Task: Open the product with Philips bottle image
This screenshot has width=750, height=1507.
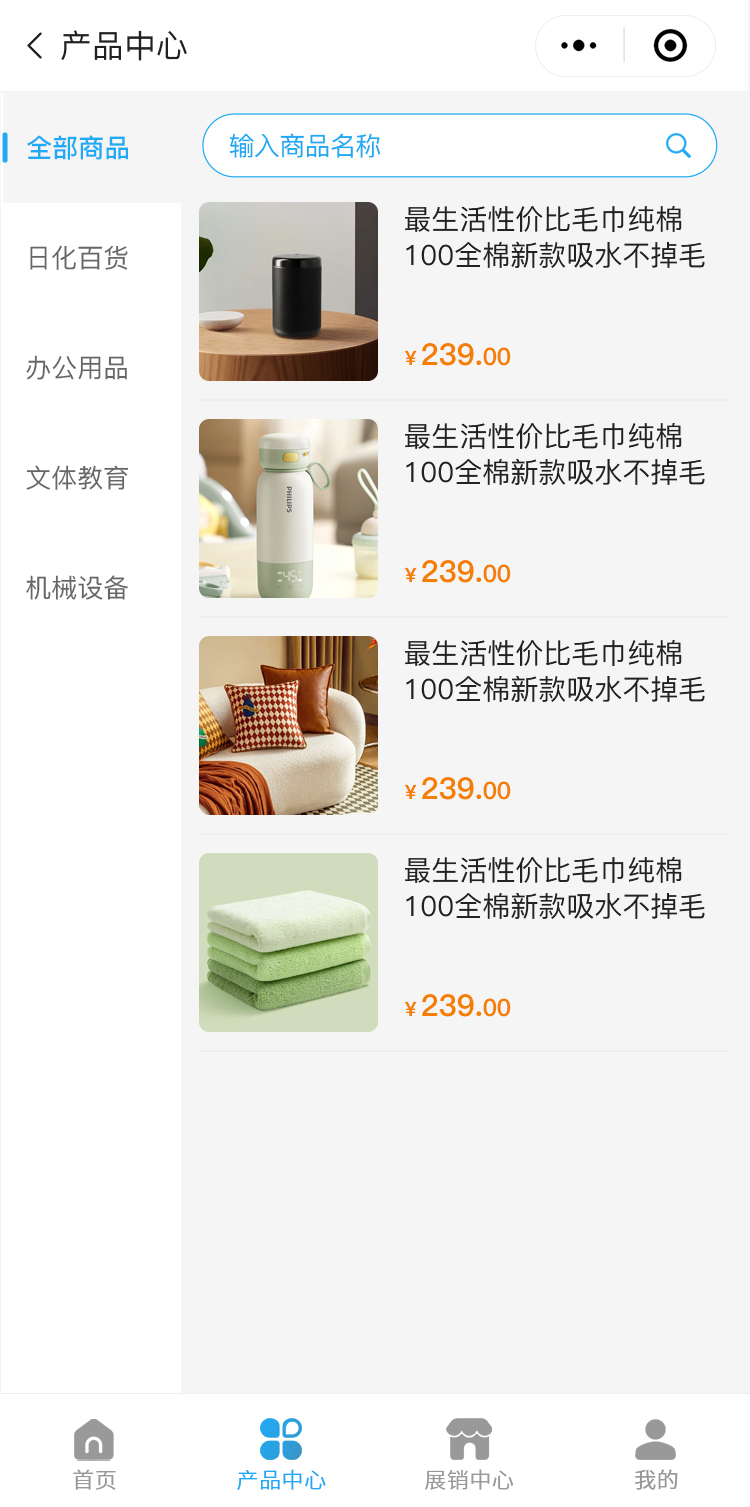Action: point(288,508)
